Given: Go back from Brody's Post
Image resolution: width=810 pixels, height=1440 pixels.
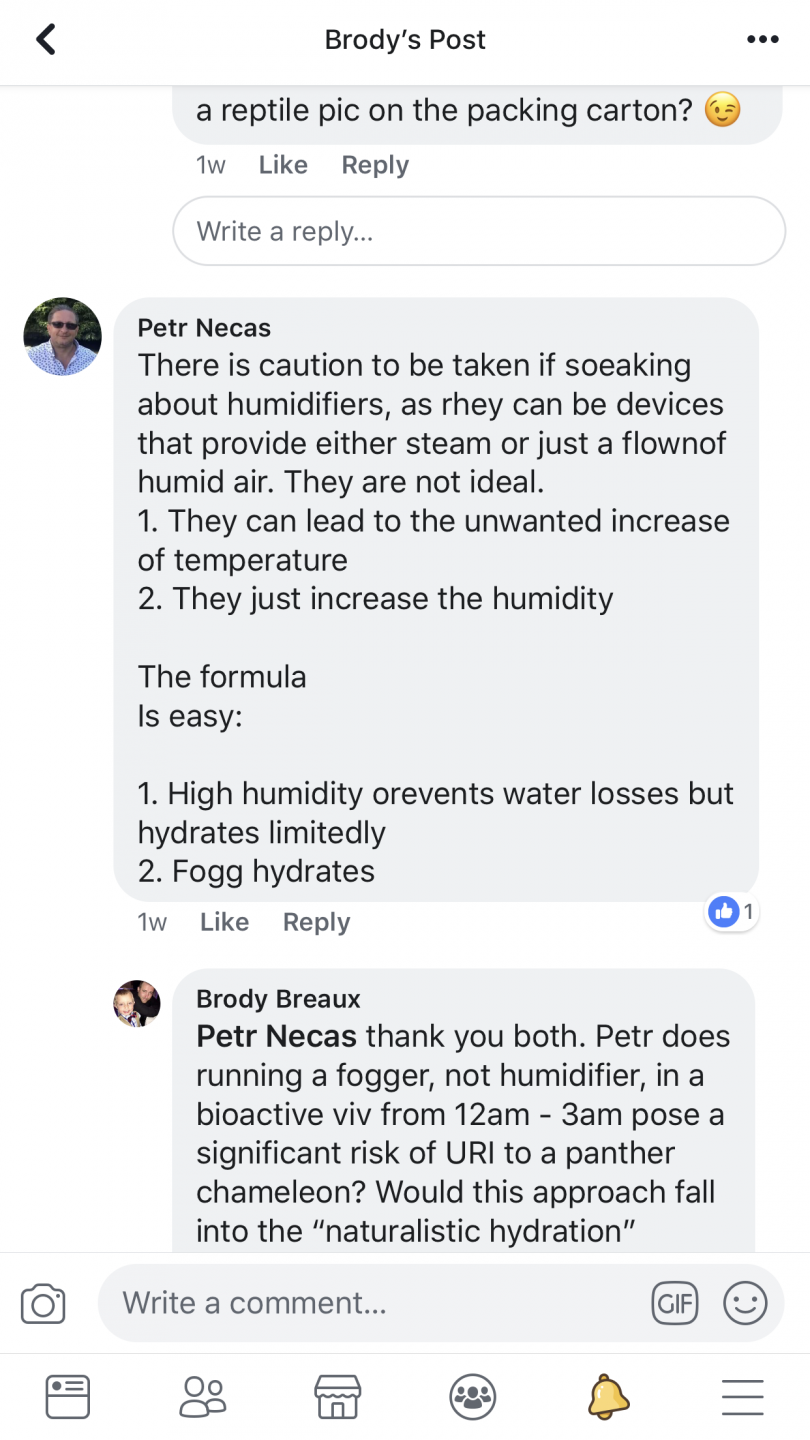Looking at the screenshot, I should click(x=45, y=40).
